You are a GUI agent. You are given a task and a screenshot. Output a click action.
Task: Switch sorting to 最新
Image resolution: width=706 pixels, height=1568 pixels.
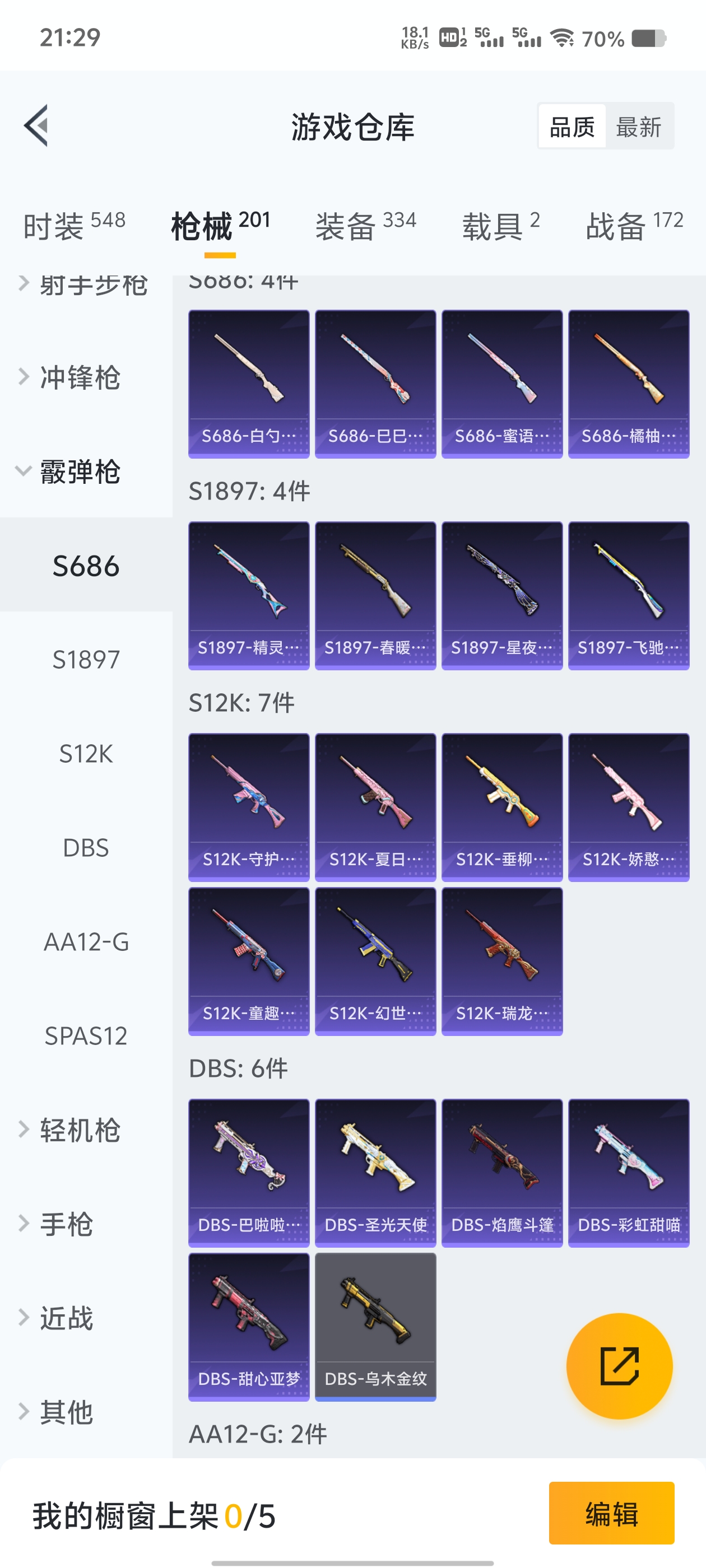(638, 127)
